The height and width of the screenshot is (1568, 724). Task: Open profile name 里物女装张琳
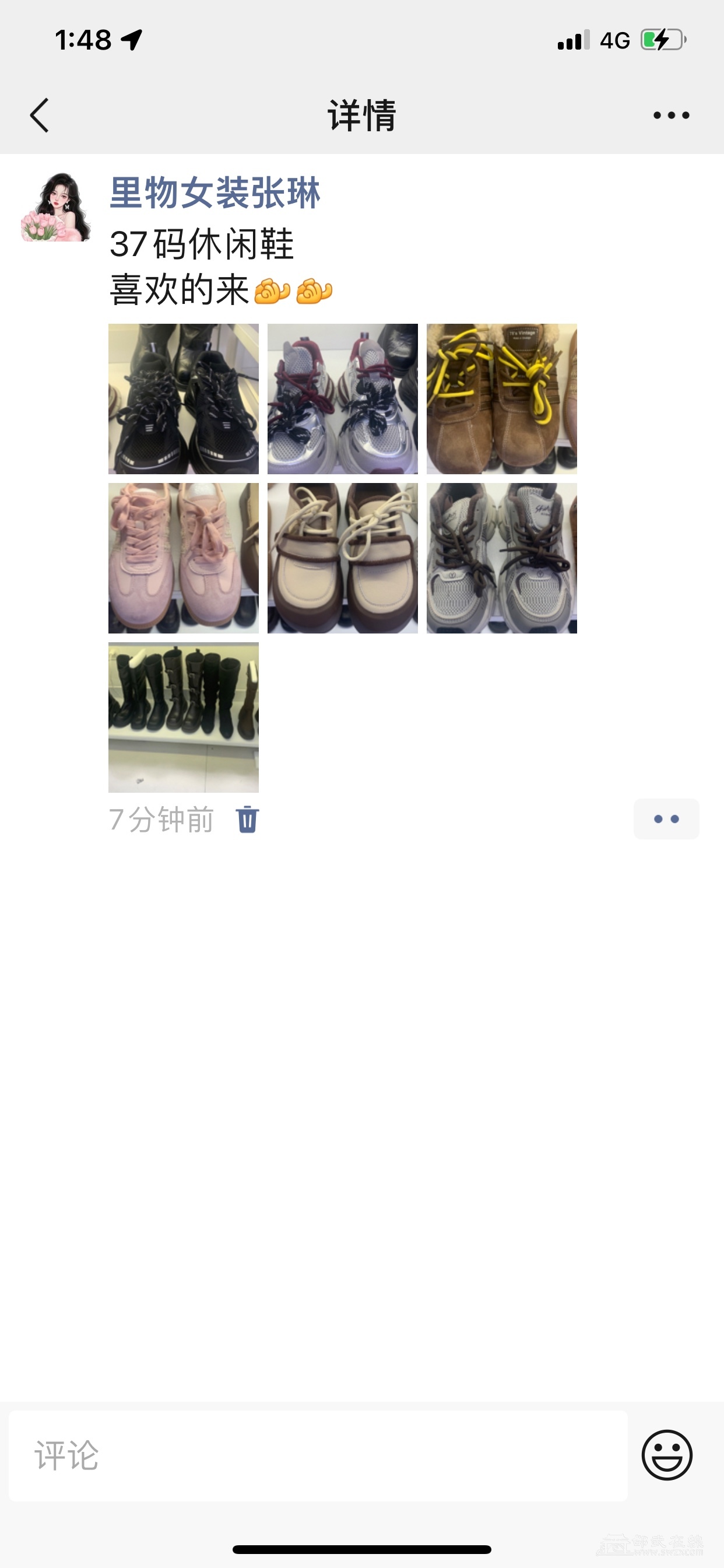click(215, 194)
